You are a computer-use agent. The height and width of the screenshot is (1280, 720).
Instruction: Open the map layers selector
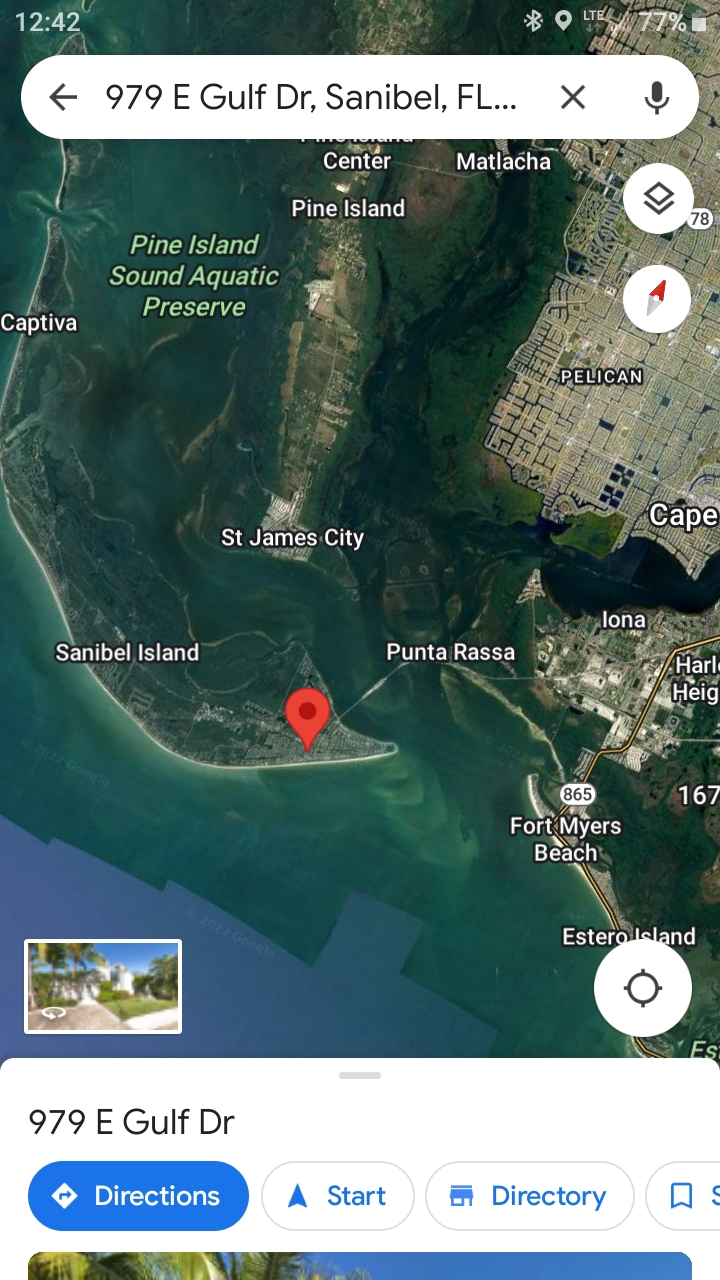[658, 199]
